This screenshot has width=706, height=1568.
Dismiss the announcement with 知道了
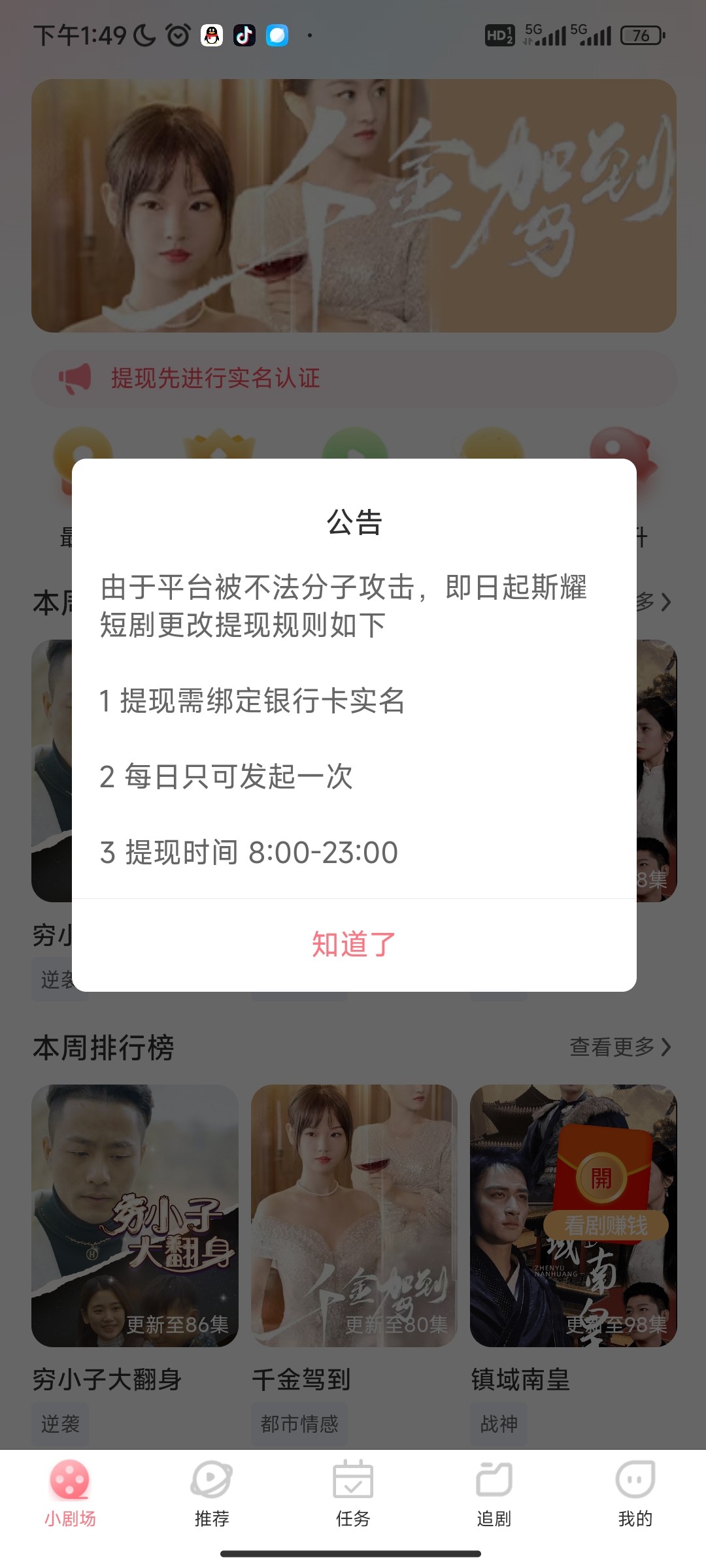point(354,945)
